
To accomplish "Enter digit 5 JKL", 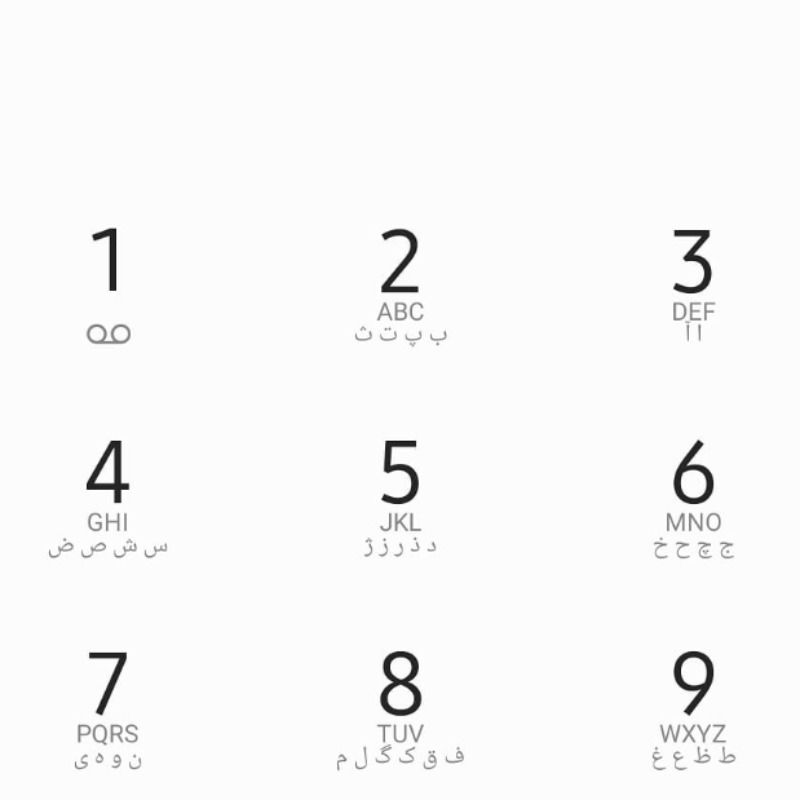I will [x=400, y=492].
